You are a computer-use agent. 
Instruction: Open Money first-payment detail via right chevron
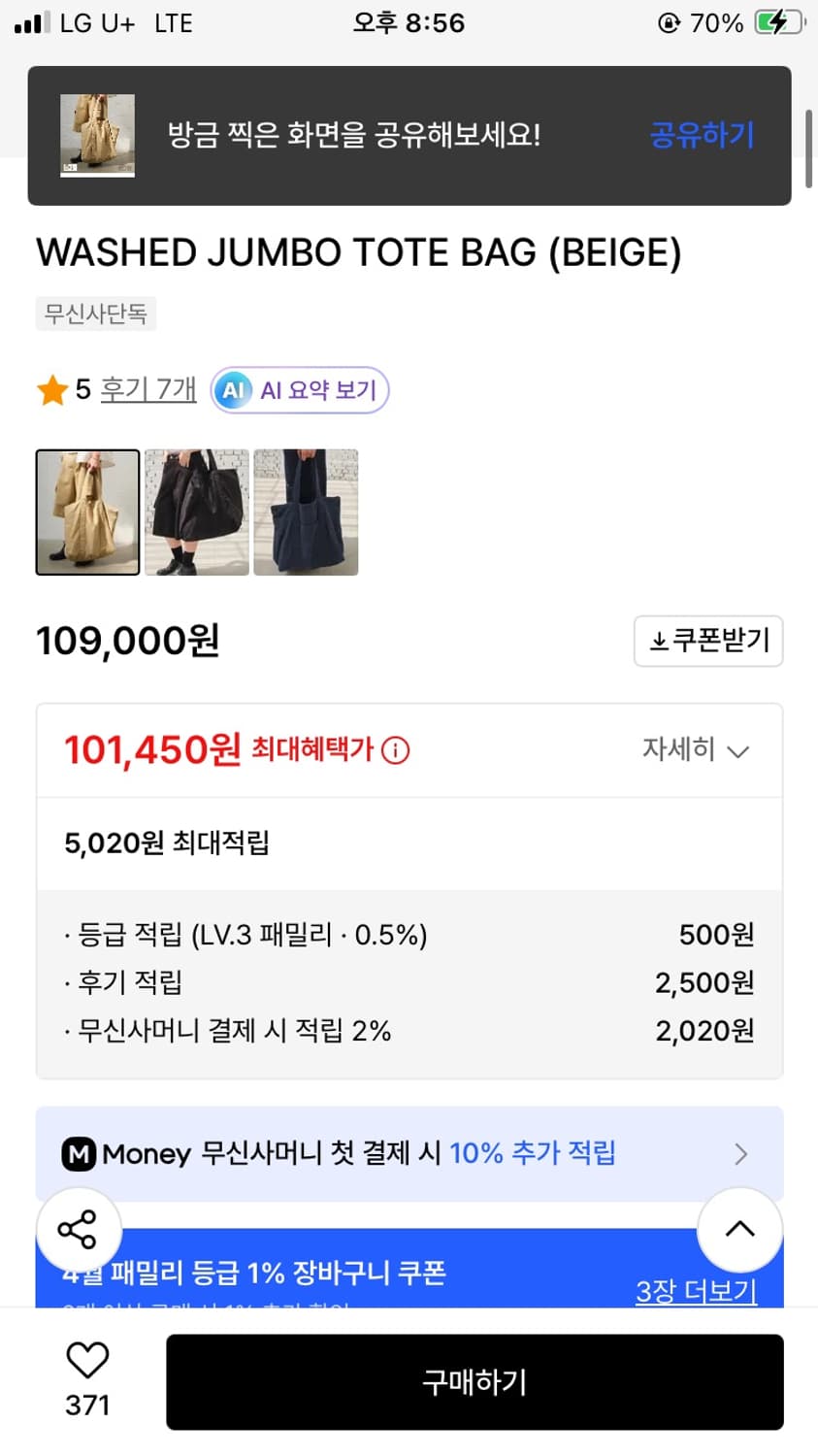(740, 1154)
